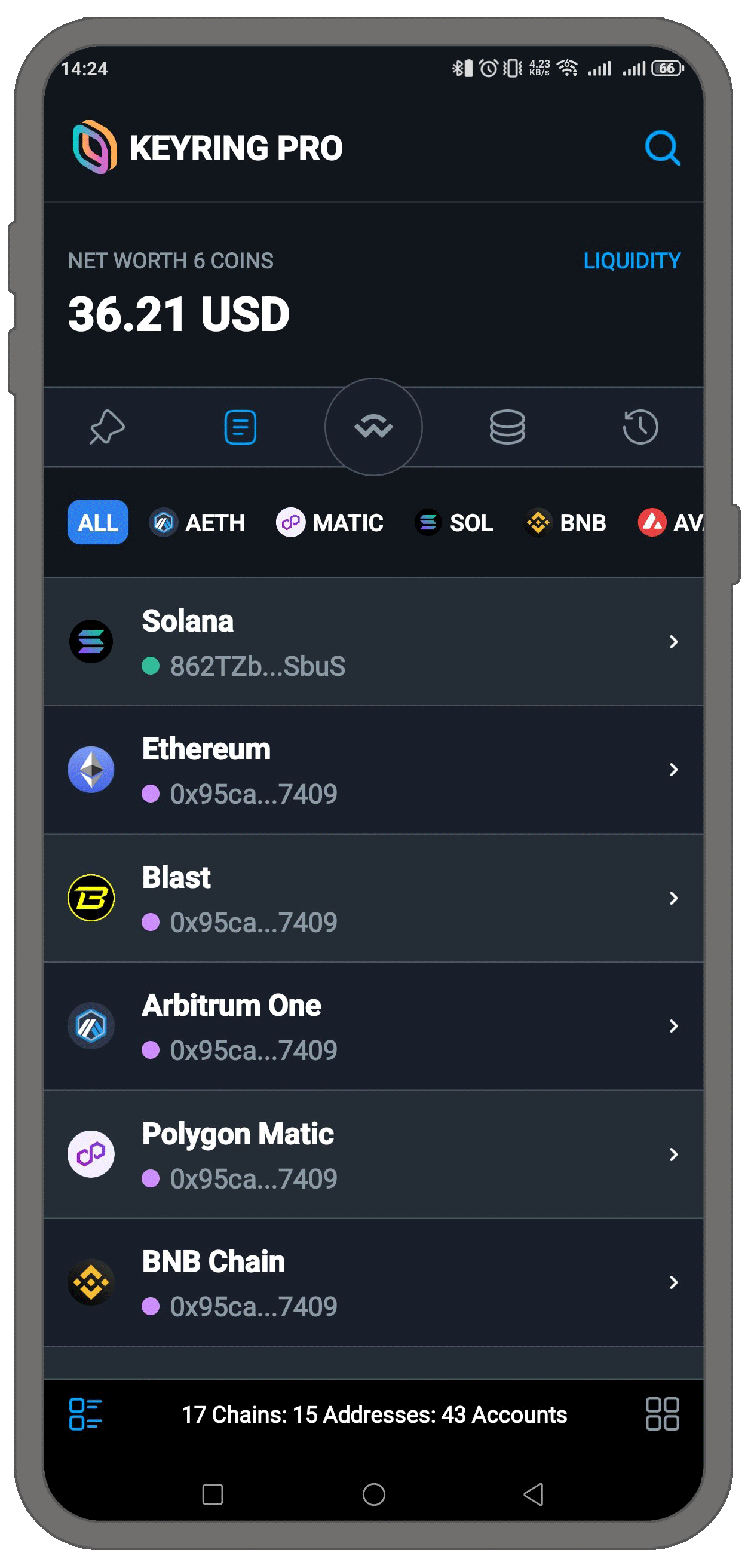This screenshot has height=1568, width=748.
Task: Switch to the grid view icon
Action: pyautogui.click(x=661, y=1414)
